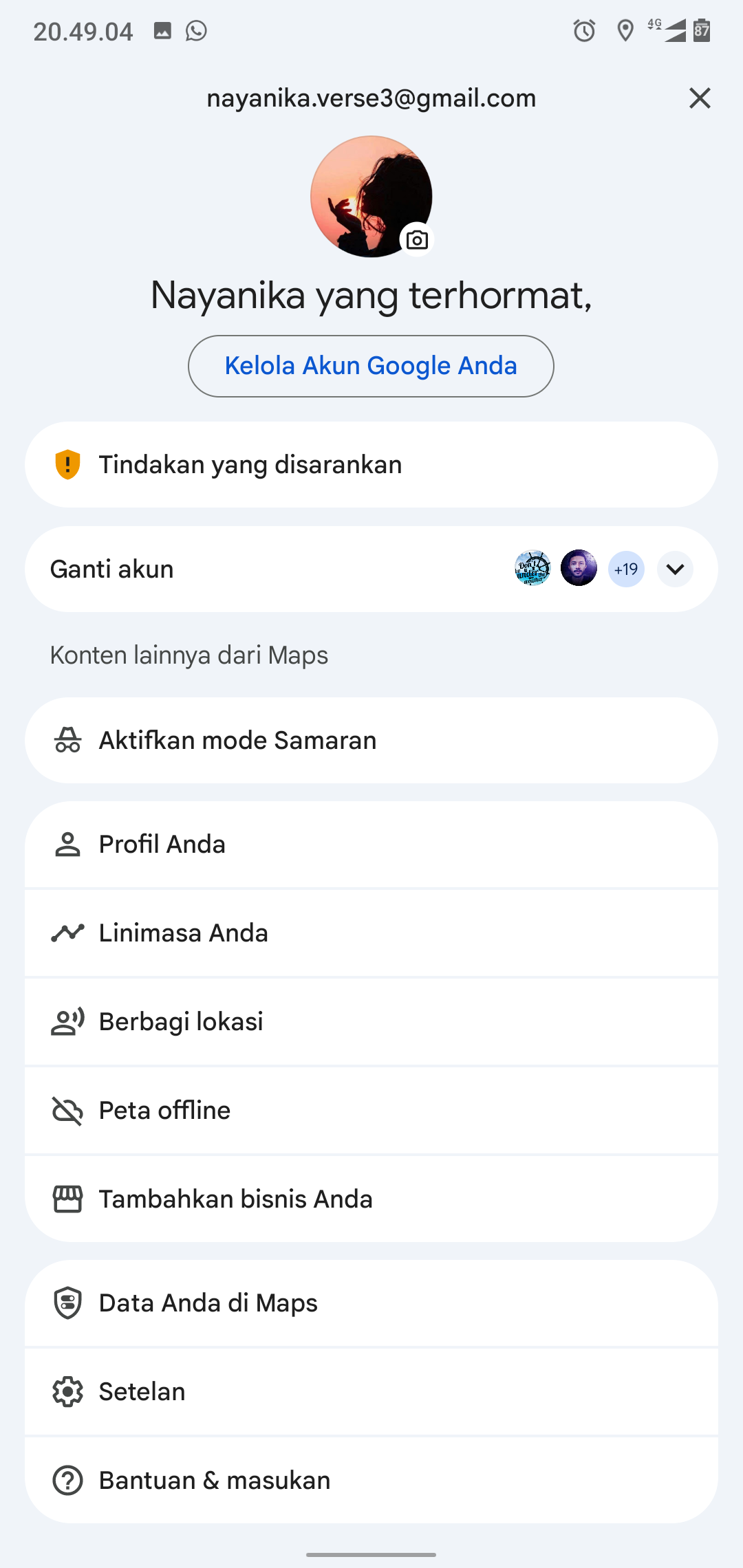This screenshot has height=1568, width=743.
Task: Tap Kelola Akun Google Anda button
Action: coord(371,366)
